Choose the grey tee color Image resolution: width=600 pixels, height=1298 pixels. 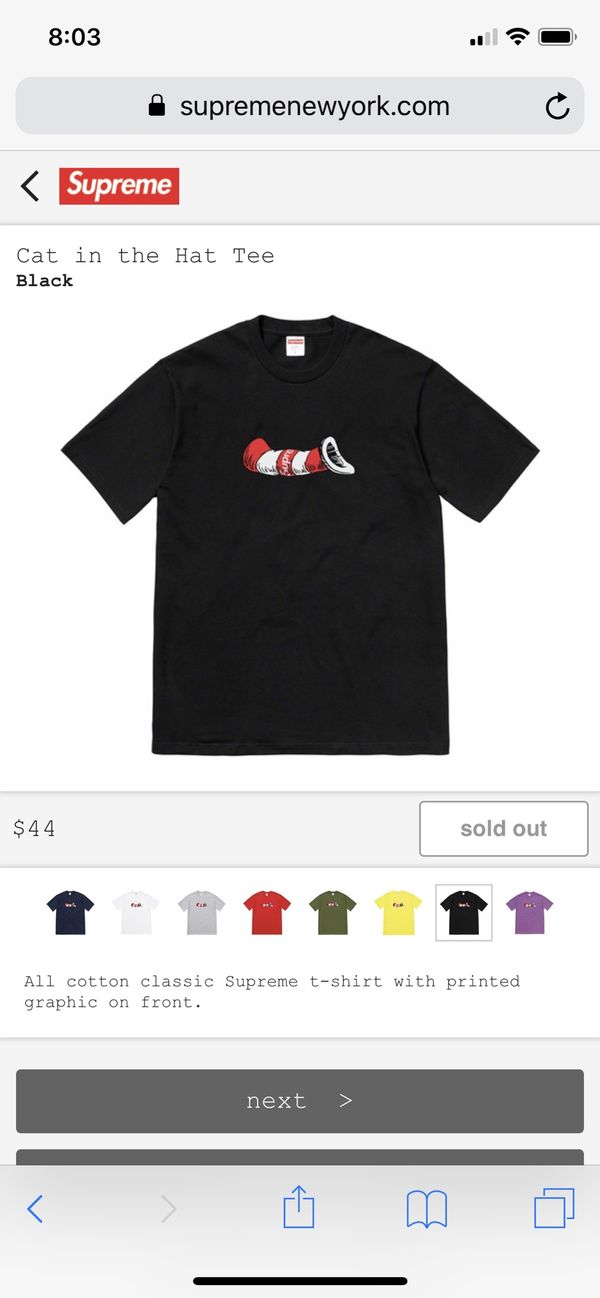(201, 912)
